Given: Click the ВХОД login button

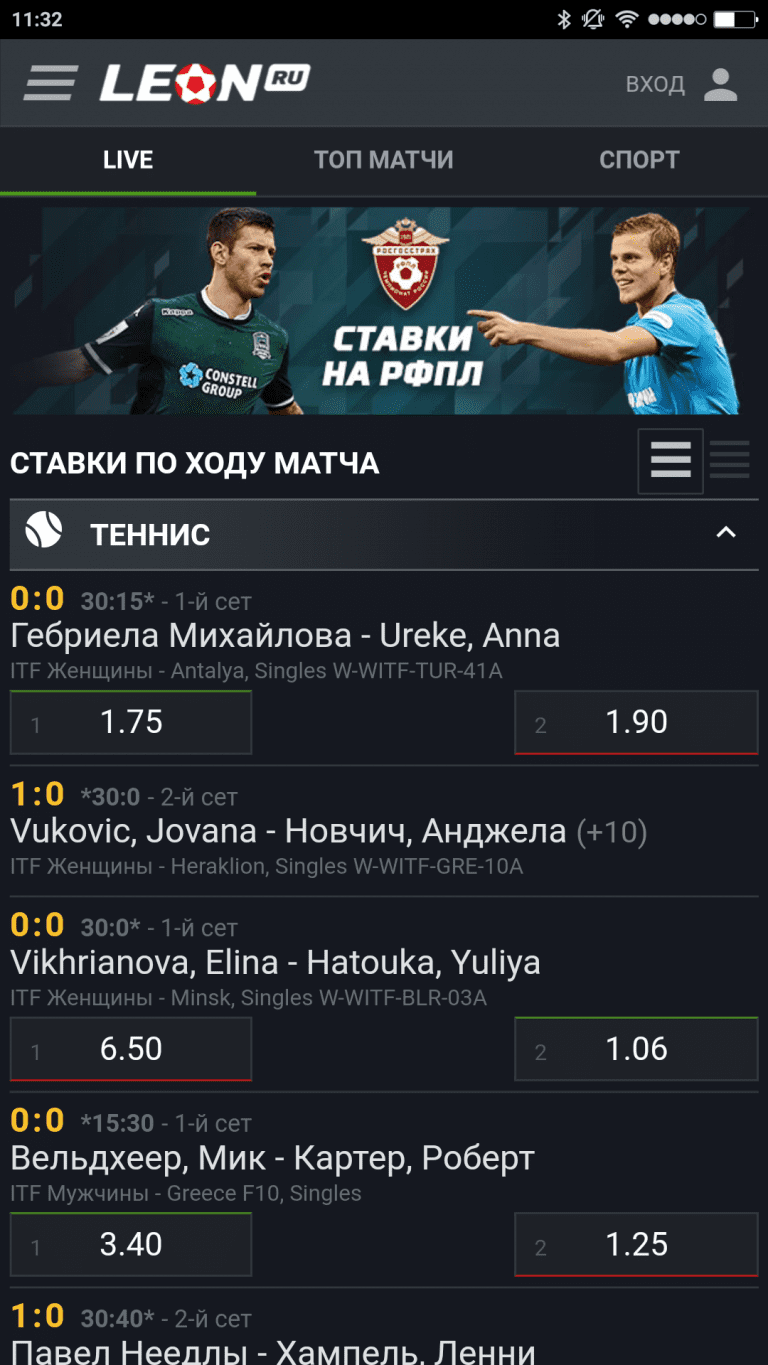Looking at the screenshot, I should (x=655, y=83).
